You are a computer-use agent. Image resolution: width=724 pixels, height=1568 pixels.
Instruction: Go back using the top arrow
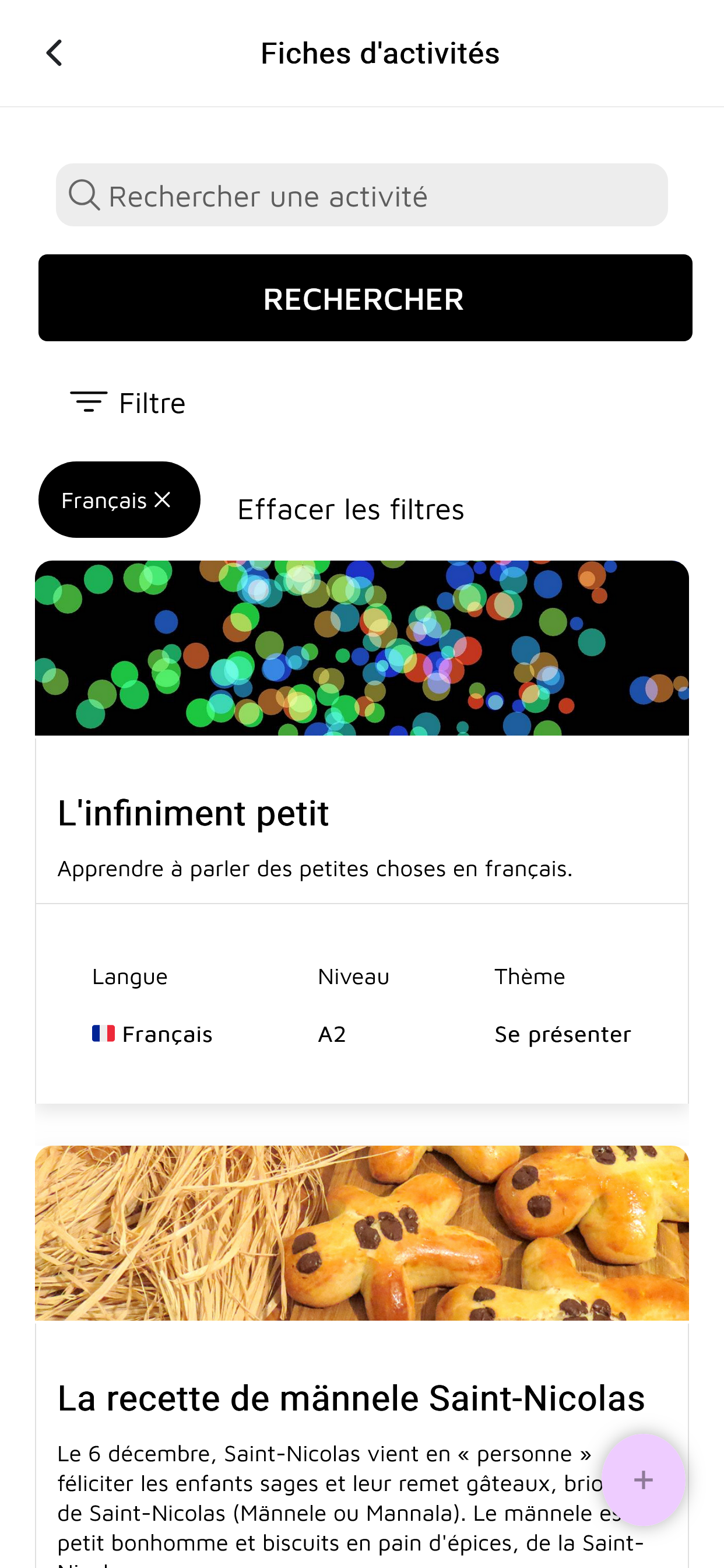coord(54,53)
